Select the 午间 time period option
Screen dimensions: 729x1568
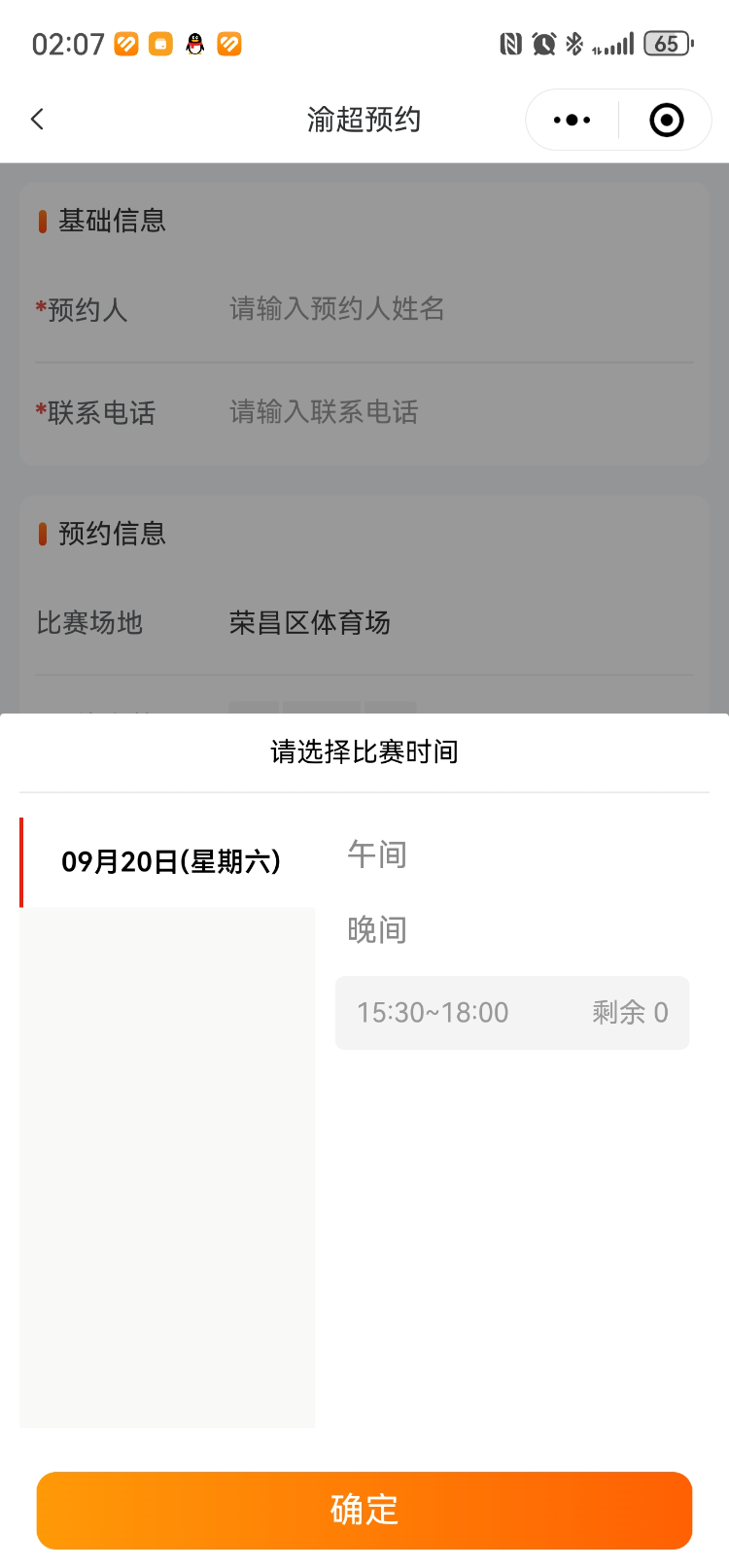click(x=377, y=854)
